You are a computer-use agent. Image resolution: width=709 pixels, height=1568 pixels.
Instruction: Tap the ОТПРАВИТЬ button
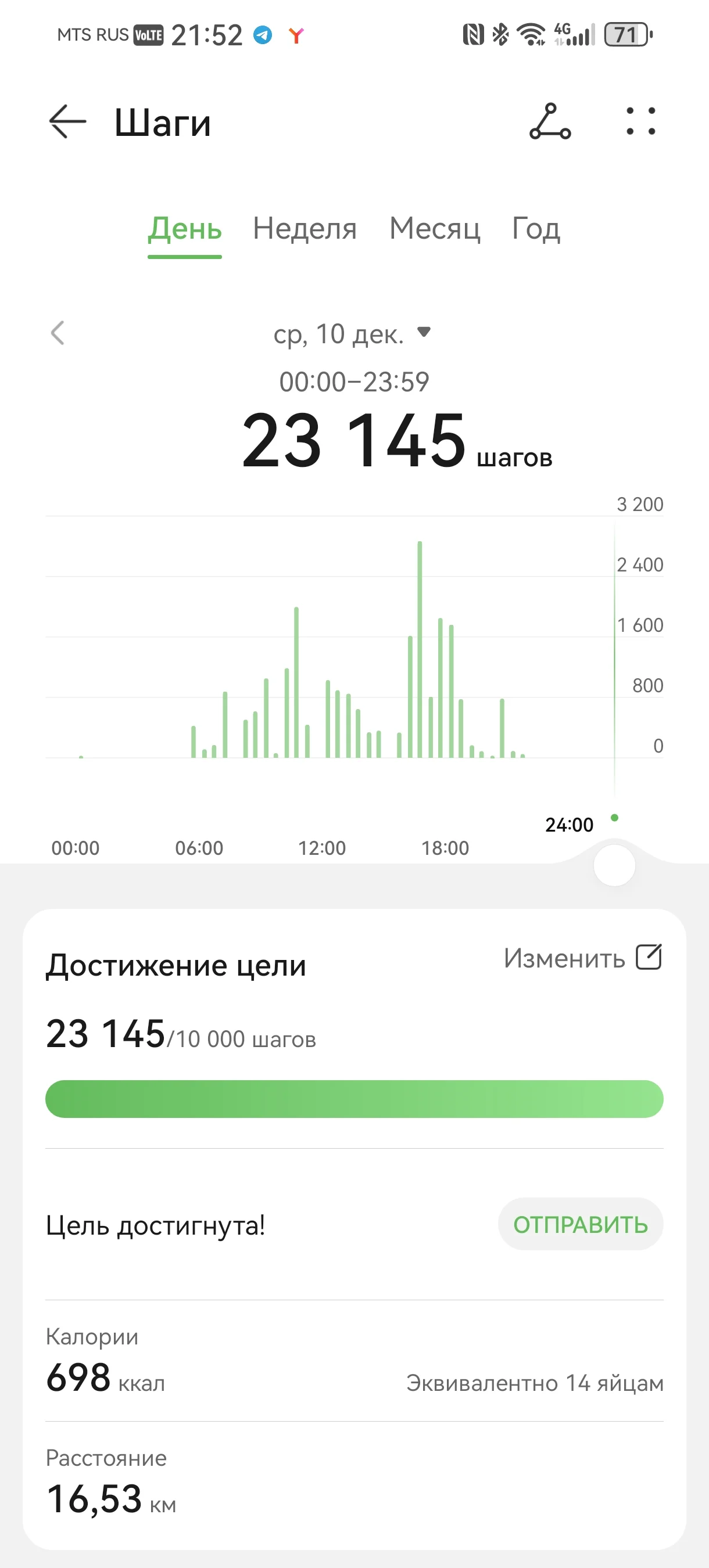click(580, 1224)
